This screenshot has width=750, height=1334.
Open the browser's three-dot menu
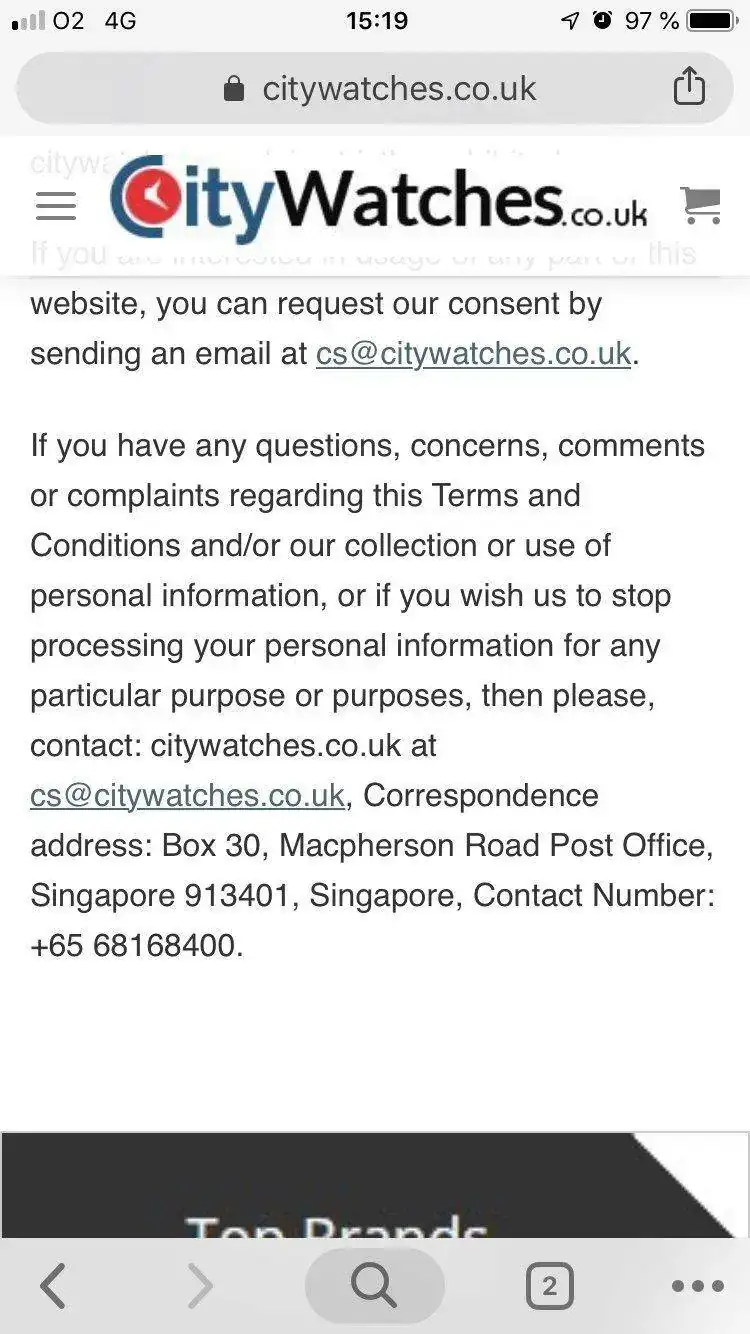697,1286
